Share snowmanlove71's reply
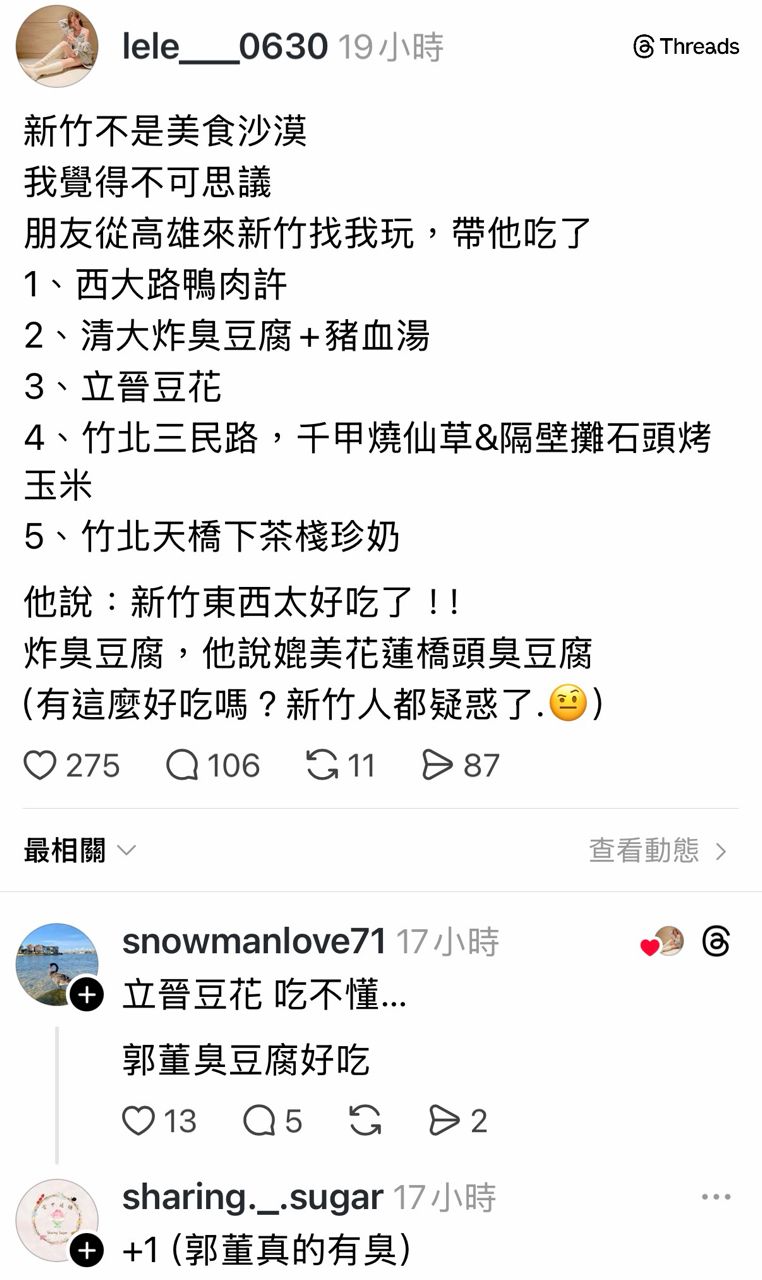This screenshot has width=762, height=1280. pos(443,1121)
